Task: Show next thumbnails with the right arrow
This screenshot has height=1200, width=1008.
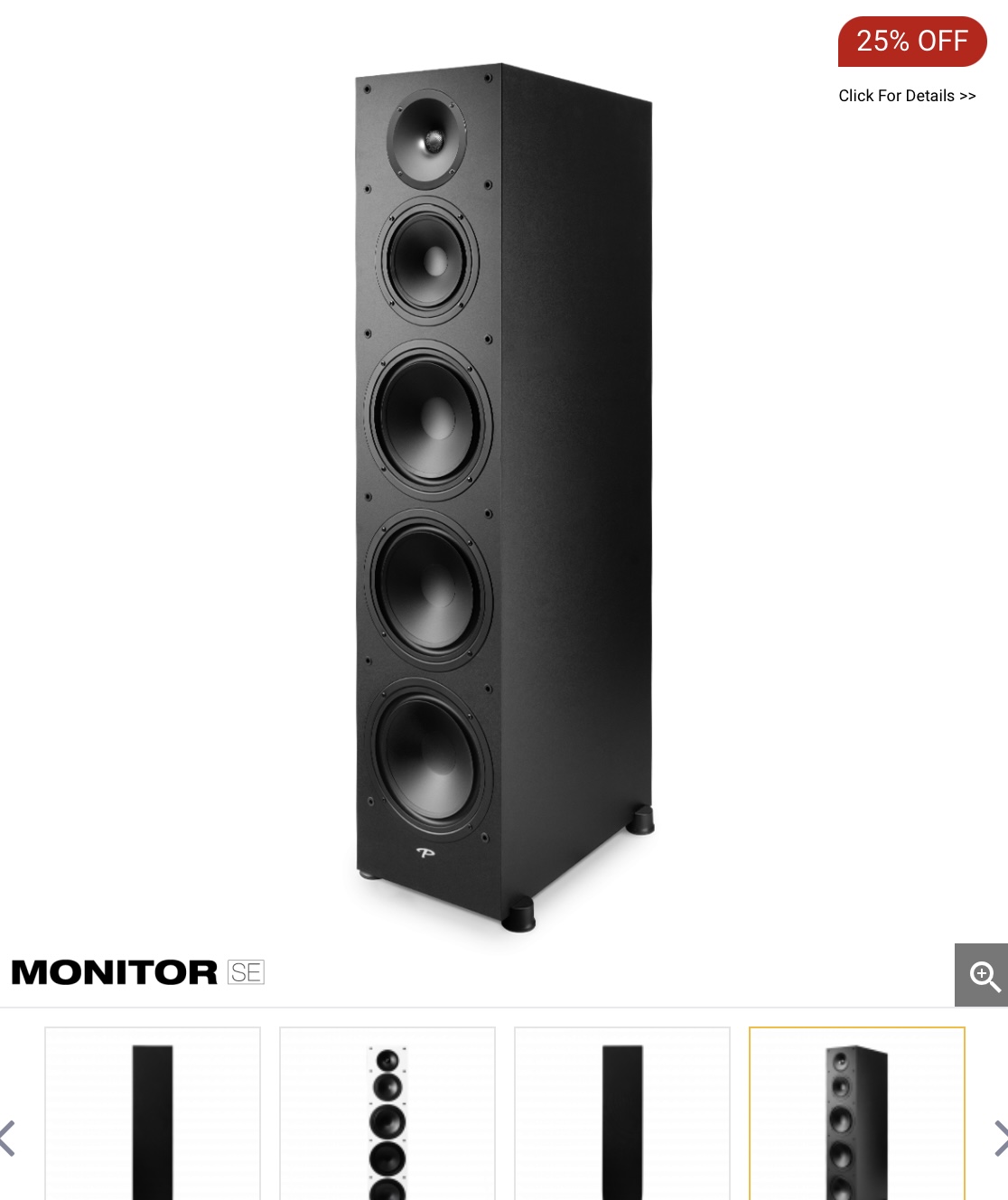Action: click(999, 1138)
